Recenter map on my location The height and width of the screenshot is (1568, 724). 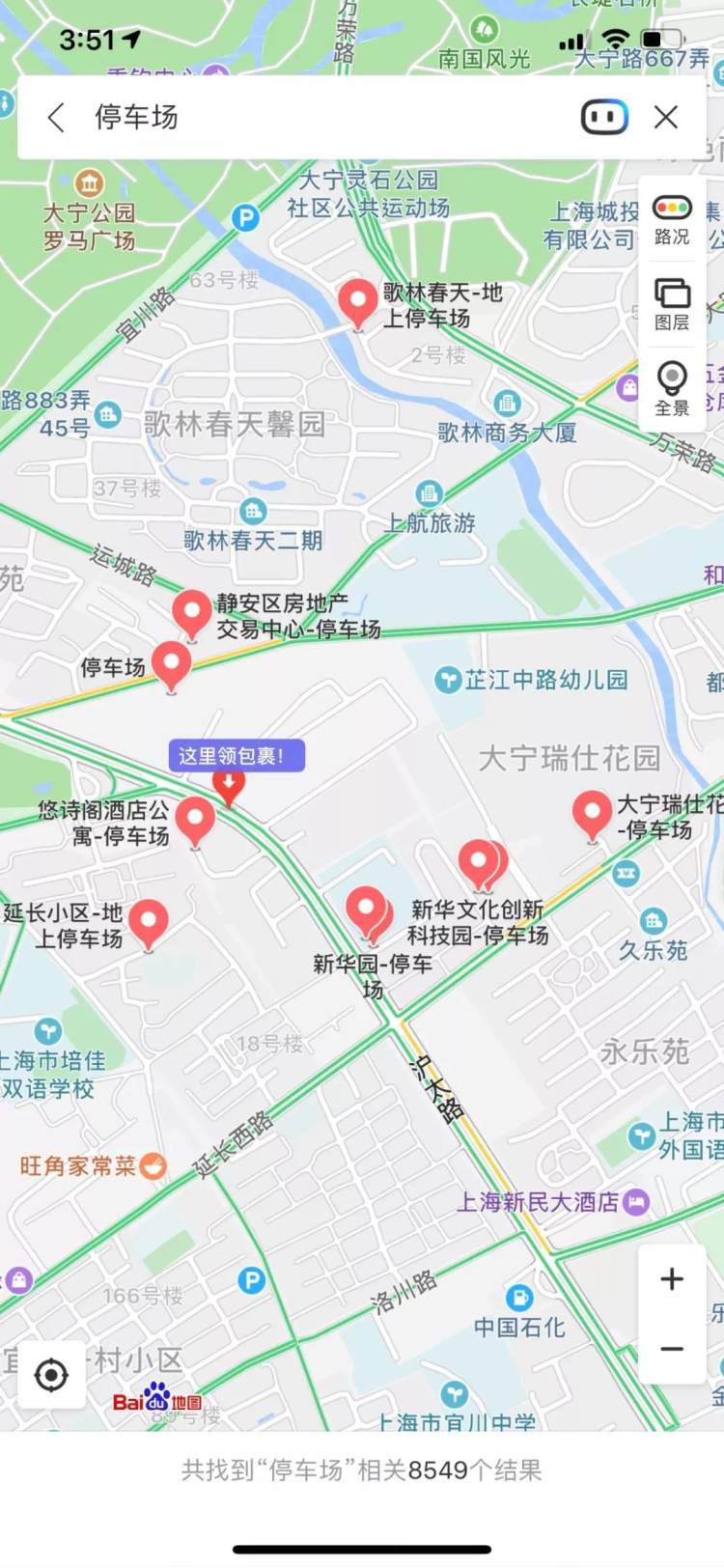pos(50,1374)
